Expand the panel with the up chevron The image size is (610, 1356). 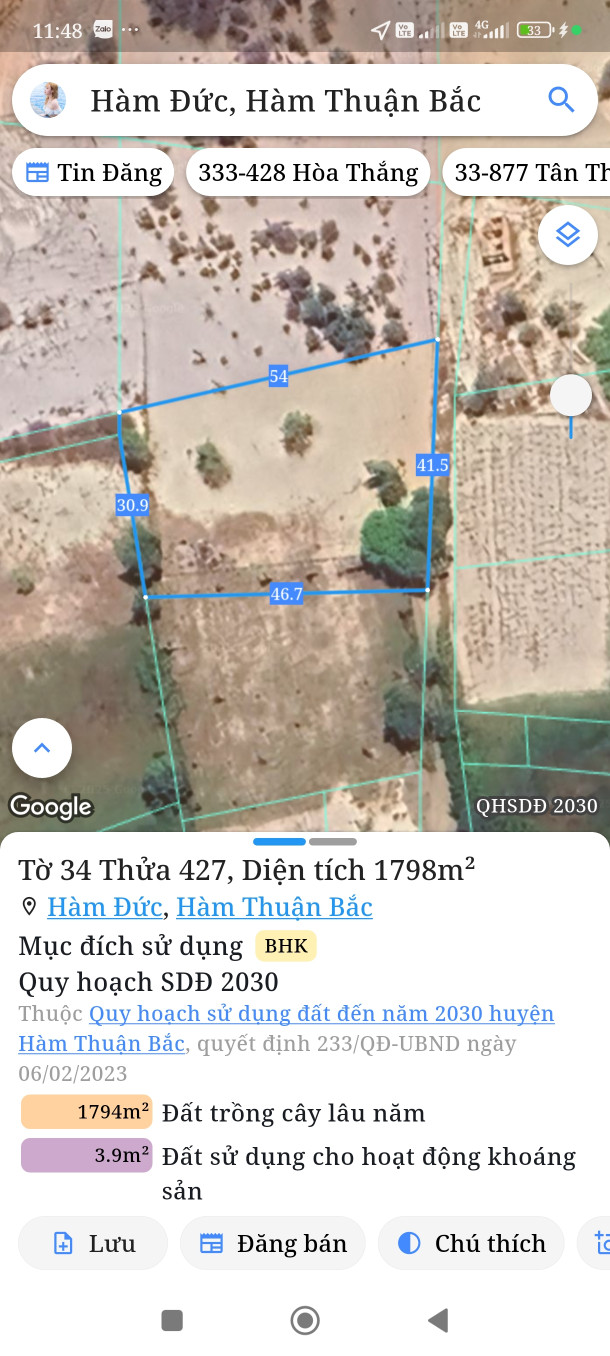coord(42,748)
